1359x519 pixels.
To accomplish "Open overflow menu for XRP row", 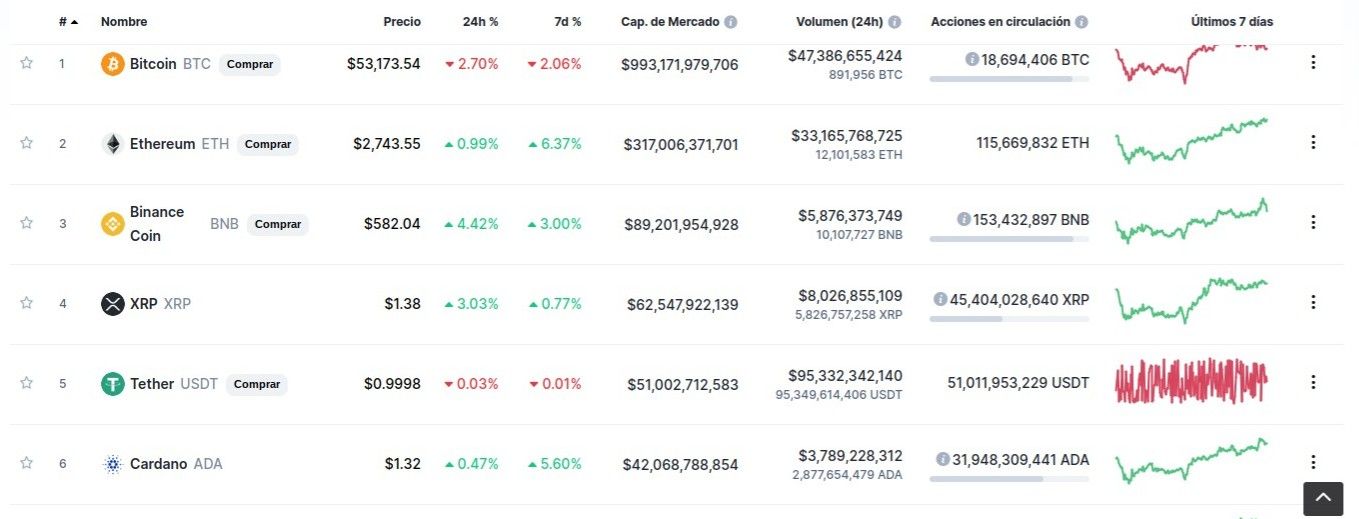I will tap(1313, 302).
